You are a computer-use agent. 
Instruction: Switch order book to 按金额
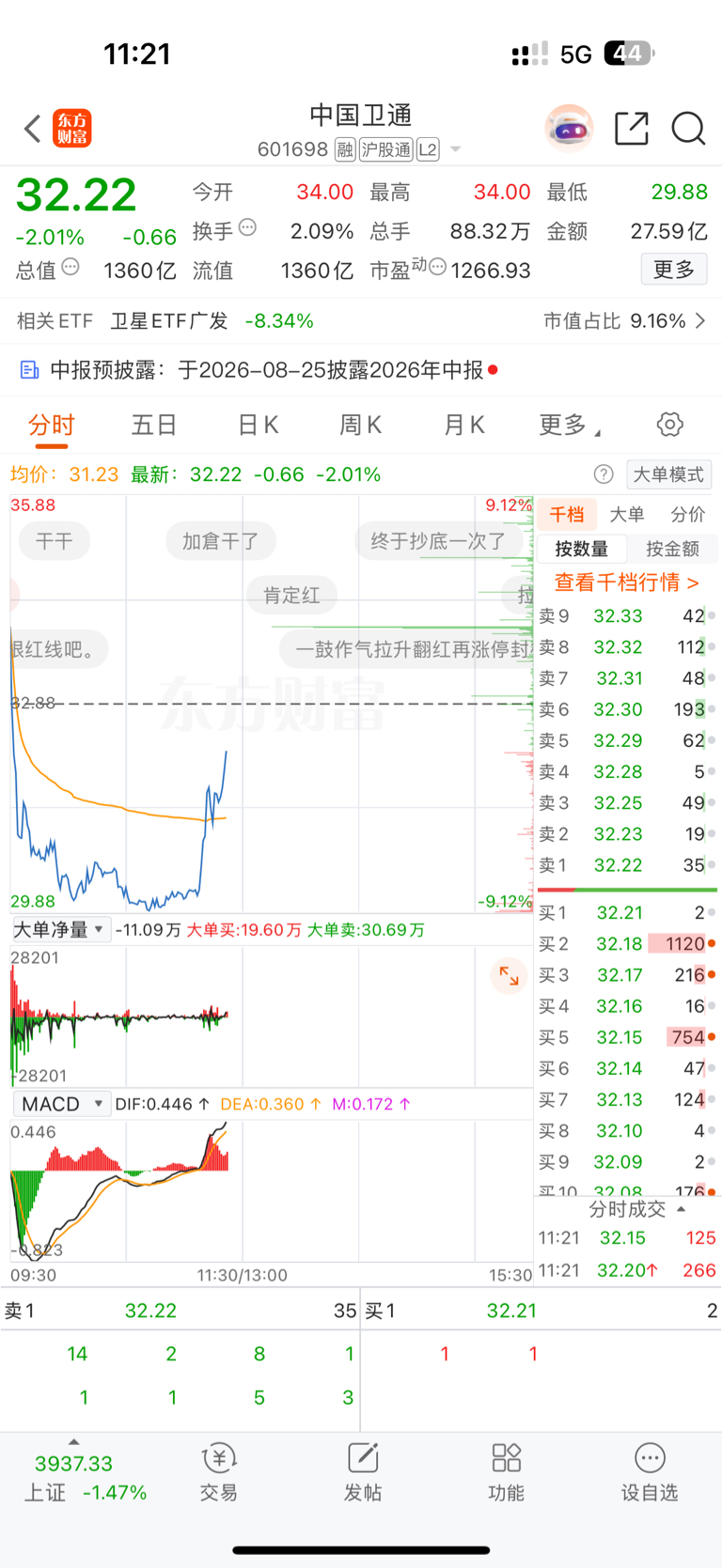672,549
